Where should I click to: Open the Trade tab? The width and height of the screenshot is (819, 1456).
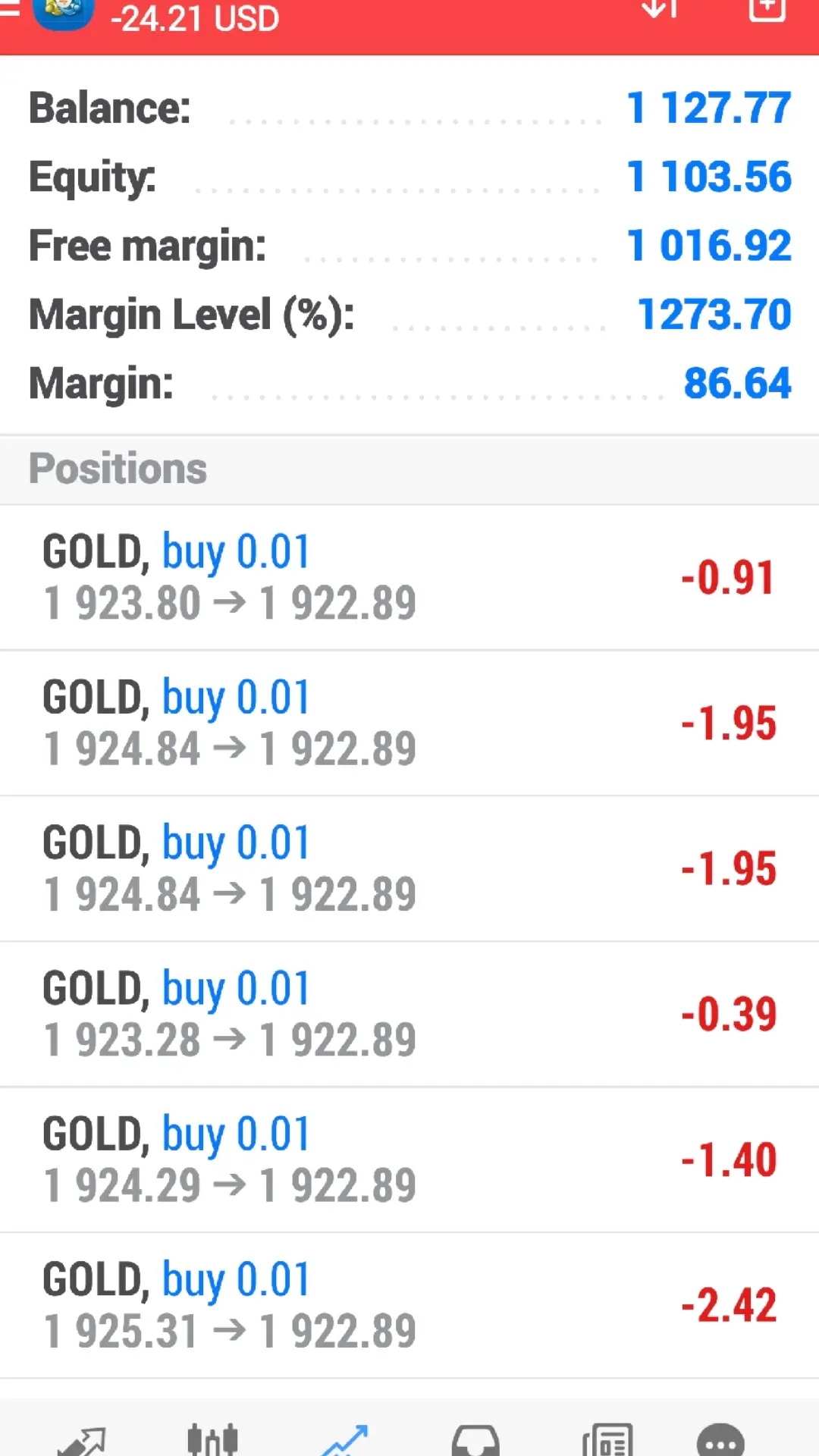click(344, 1439)
